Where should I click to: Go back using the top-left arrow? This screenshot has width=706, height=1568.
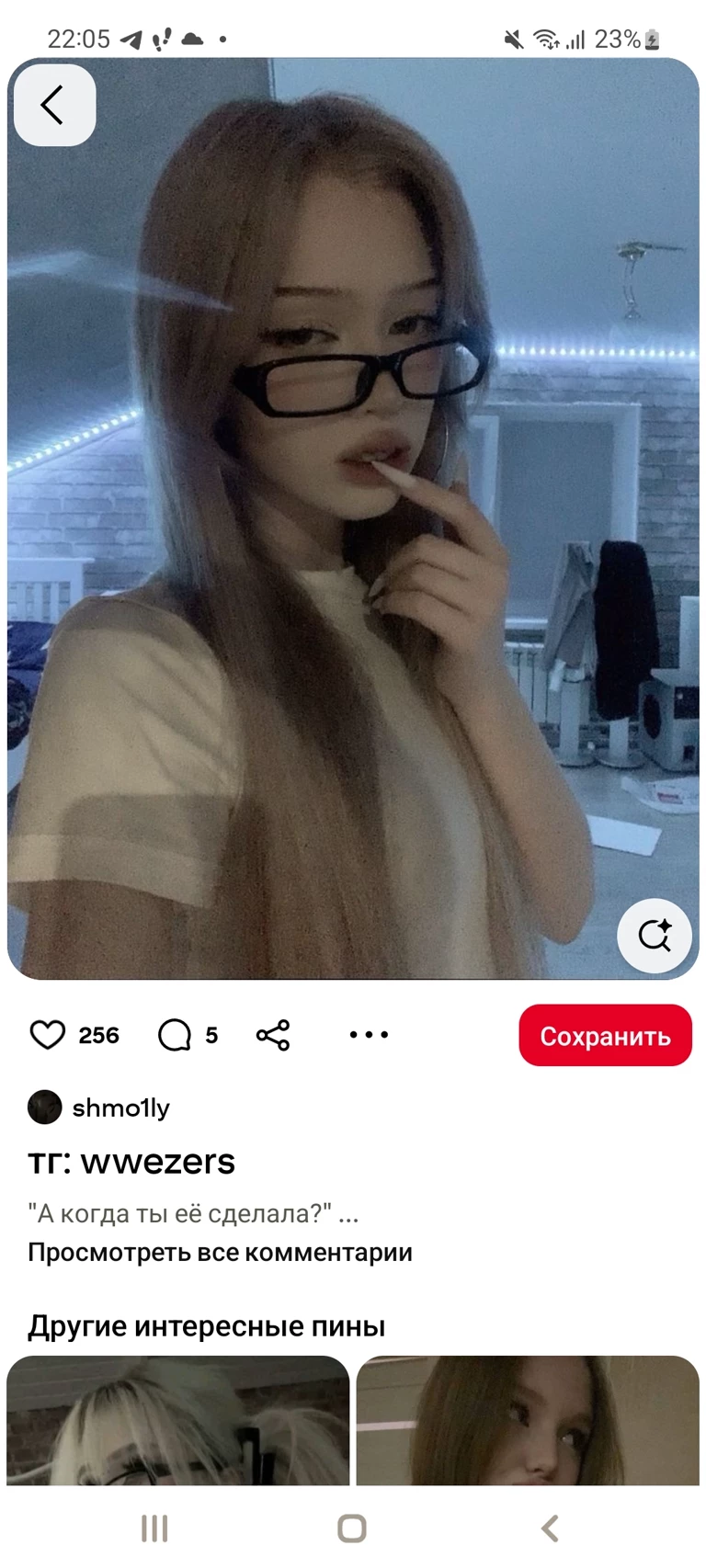[54, 105]
